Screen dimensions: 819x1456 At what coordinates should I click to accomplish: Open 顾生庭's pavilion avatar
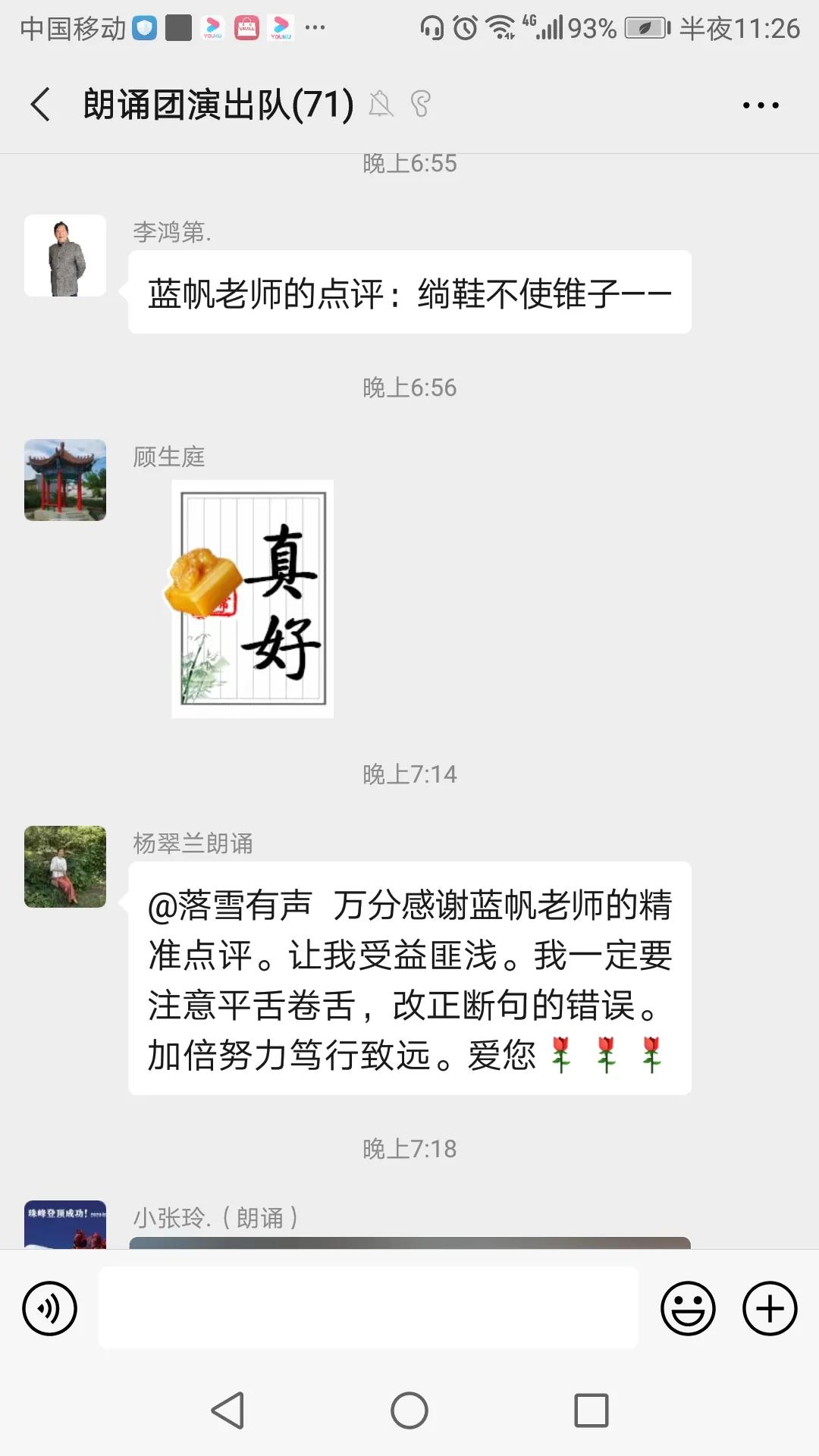65,480
